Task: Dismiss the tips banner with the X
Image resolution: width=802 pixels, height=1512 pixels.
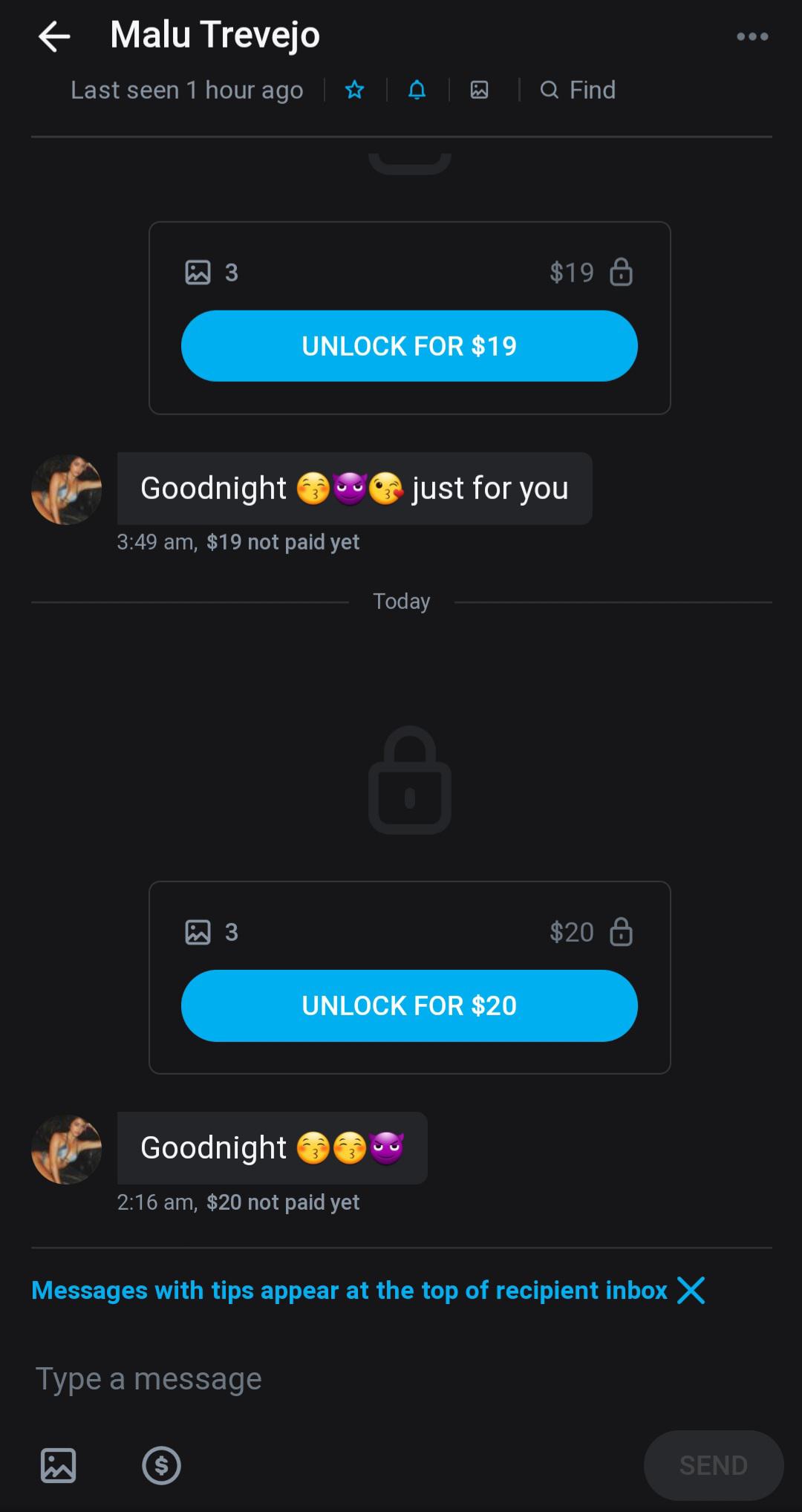Action: click(x=691, y=1290)
